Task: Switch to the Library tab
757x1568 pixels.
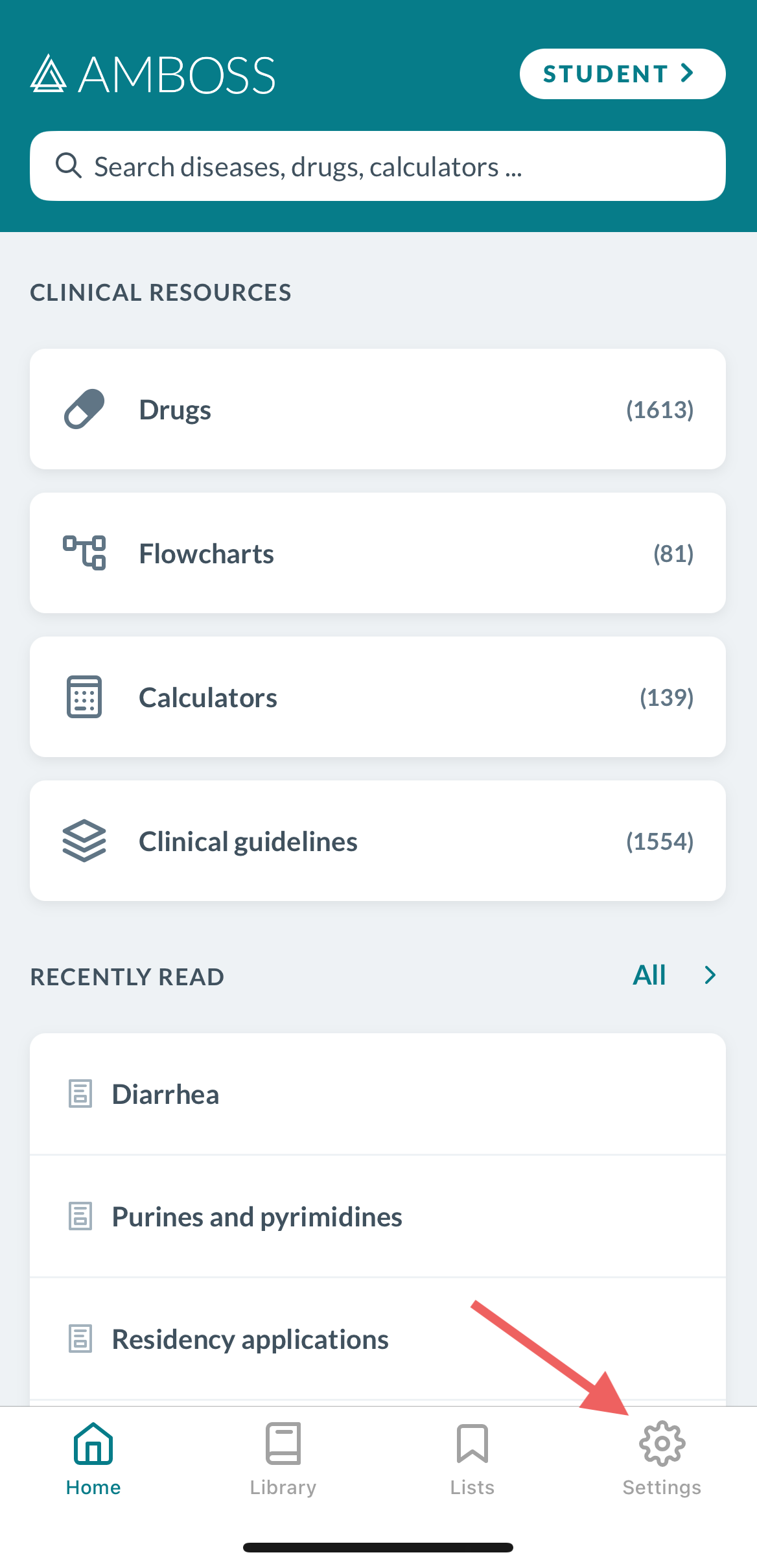Action: tap(283, 1458)
